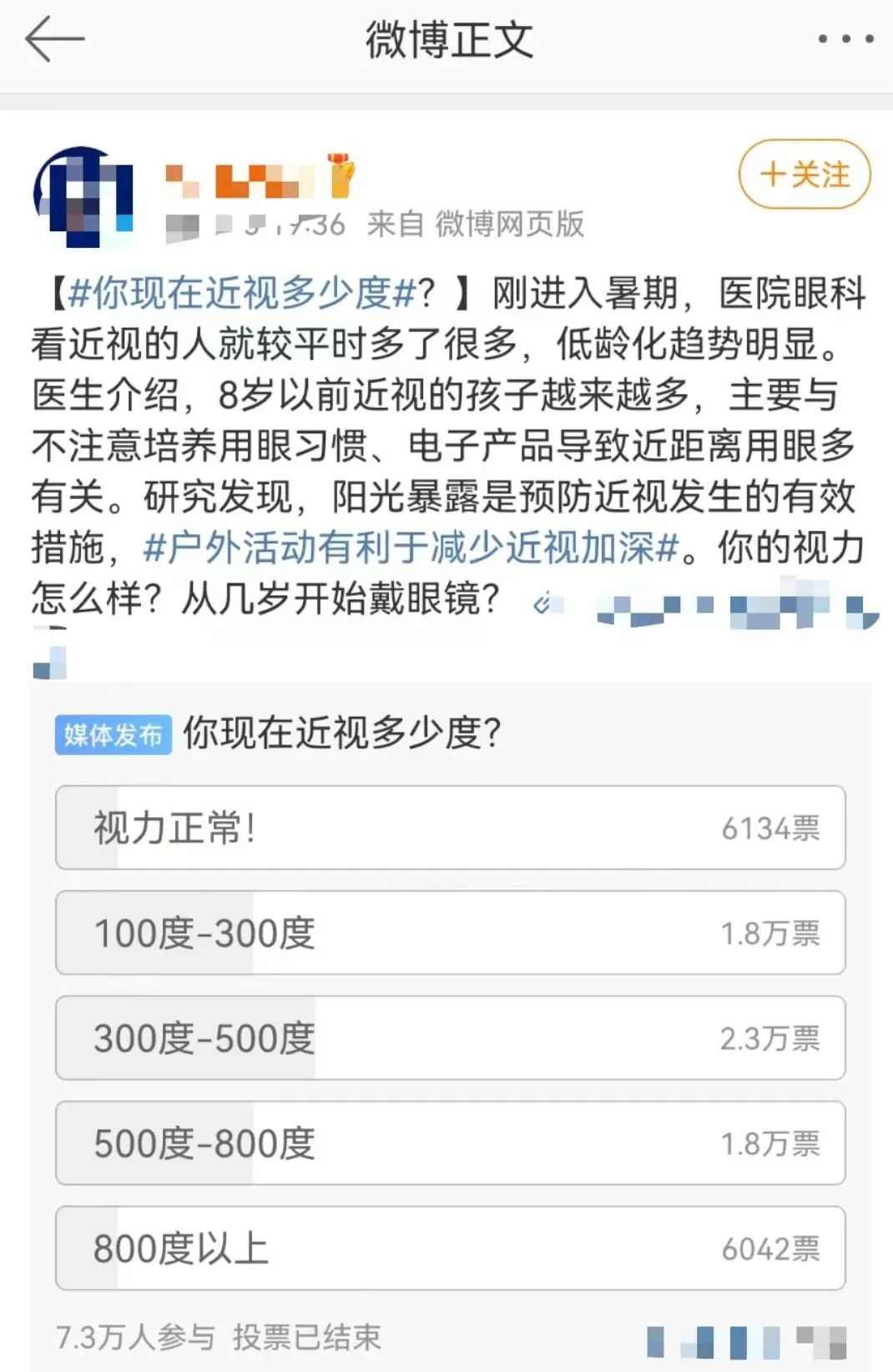Image resolution: width=893 pixels, height=1372 pixels.
Task: Select poll option 100度-300度
Action: tap(450, 933)
